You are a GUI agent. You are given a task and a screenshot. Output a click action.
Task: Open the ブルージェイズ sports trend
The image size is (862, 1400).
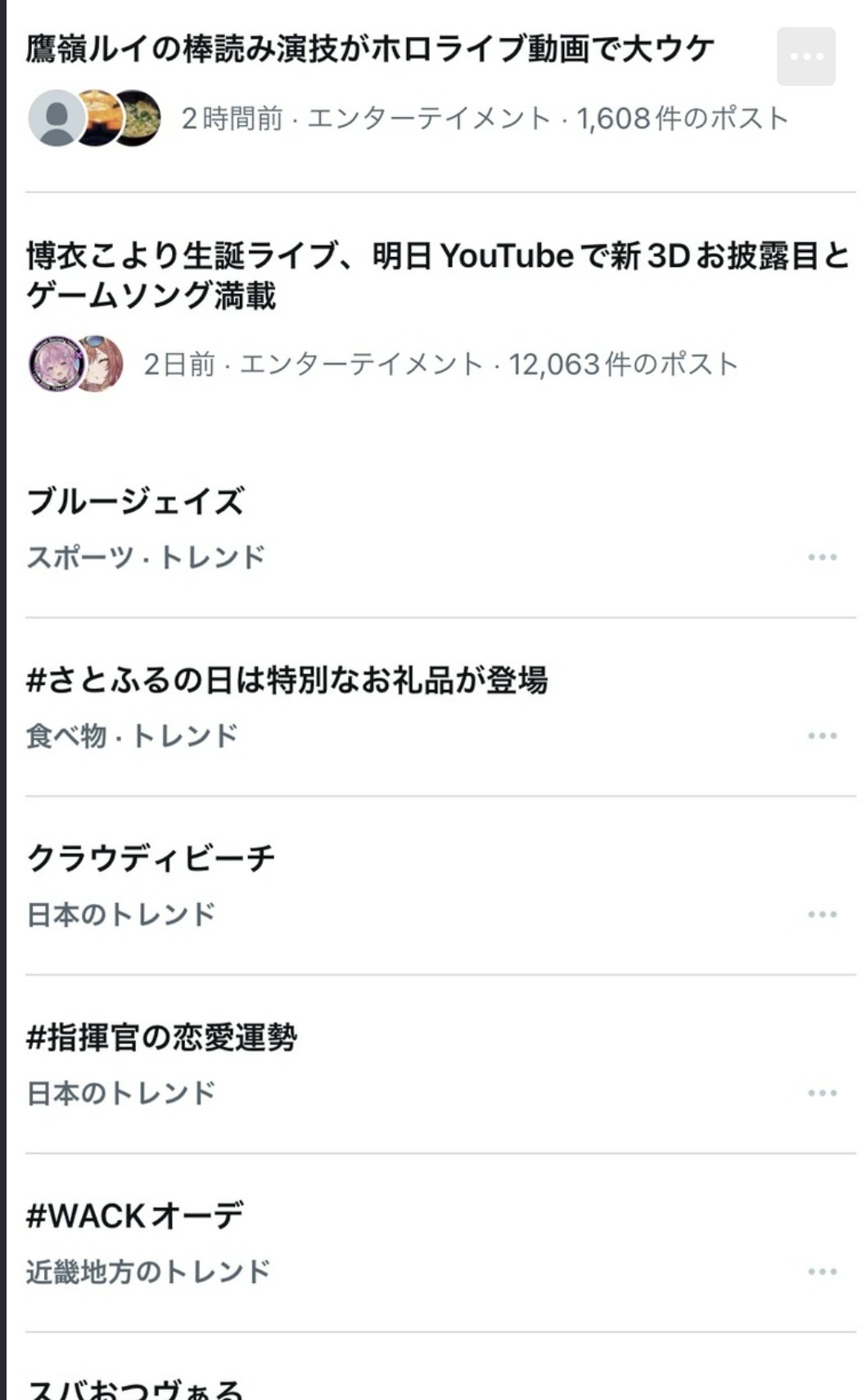click(136, 501)
